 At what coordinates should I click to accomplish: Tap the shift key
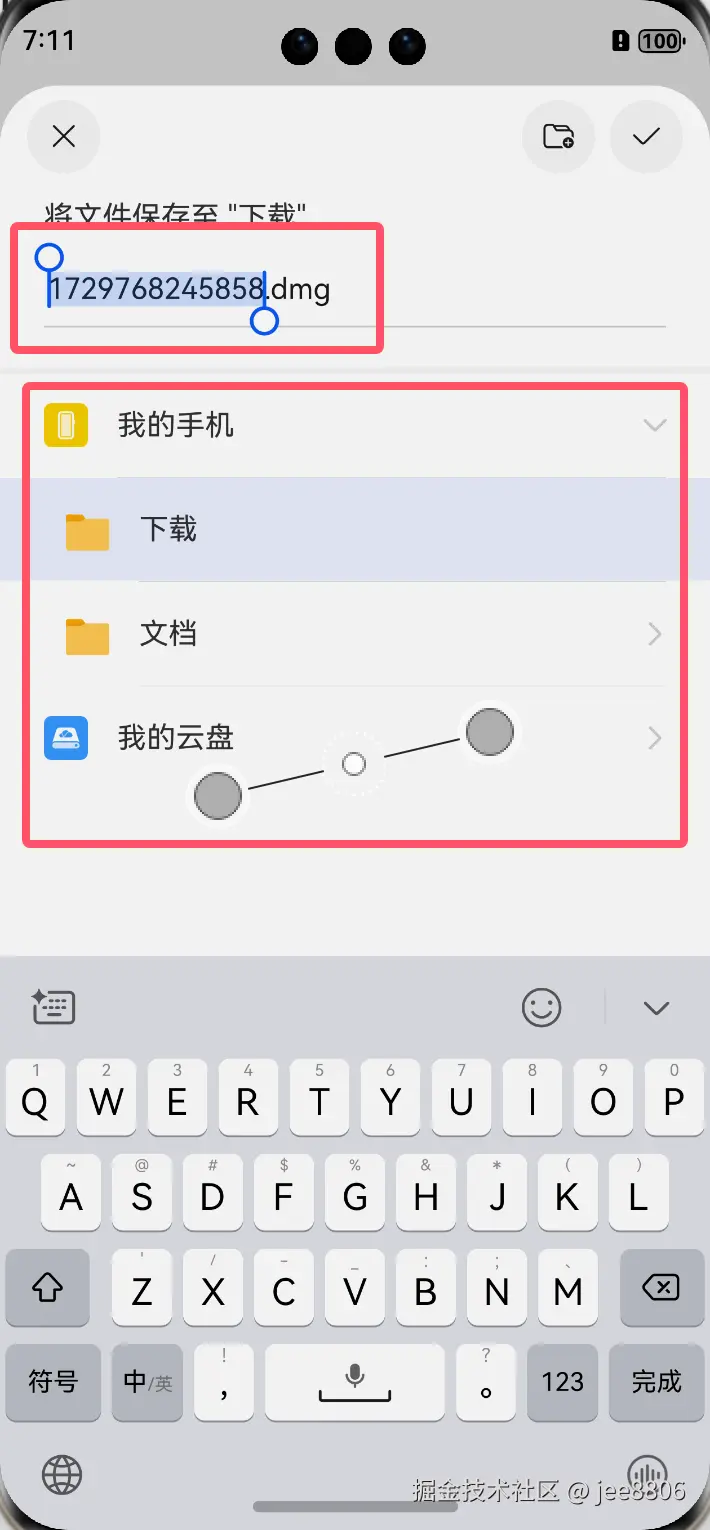click(x=48, y=1288)
